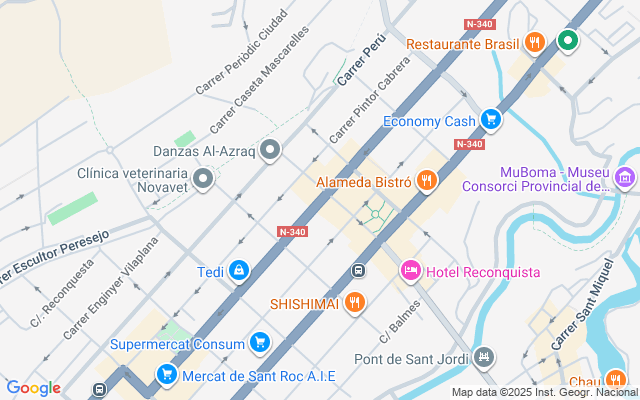Viewport: 640px width, 400px height.
Task: Tap the bus stop icon near Hotel Reconquista
Action: [358, 271]
